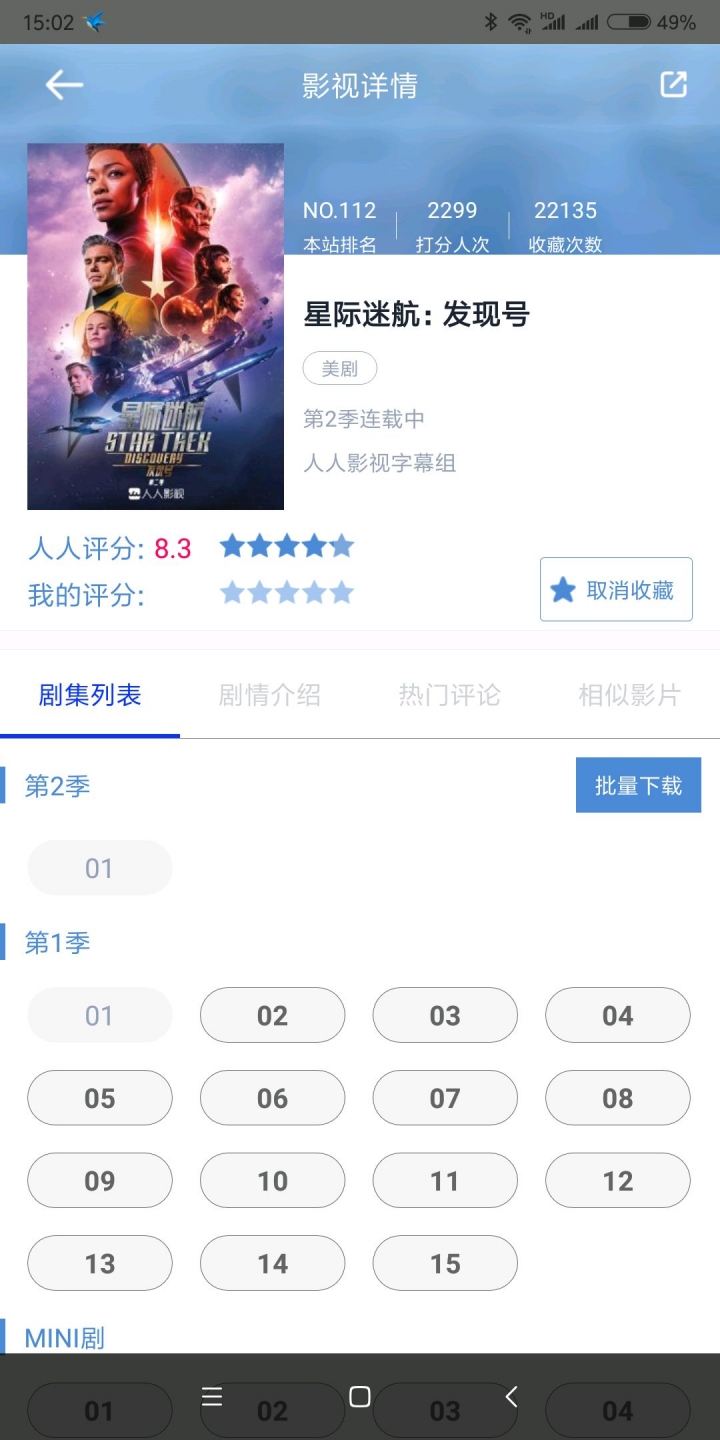The image size is (720, 1440).
Task: Choose episode 06 of 第1季
Action: (272, 1098)
